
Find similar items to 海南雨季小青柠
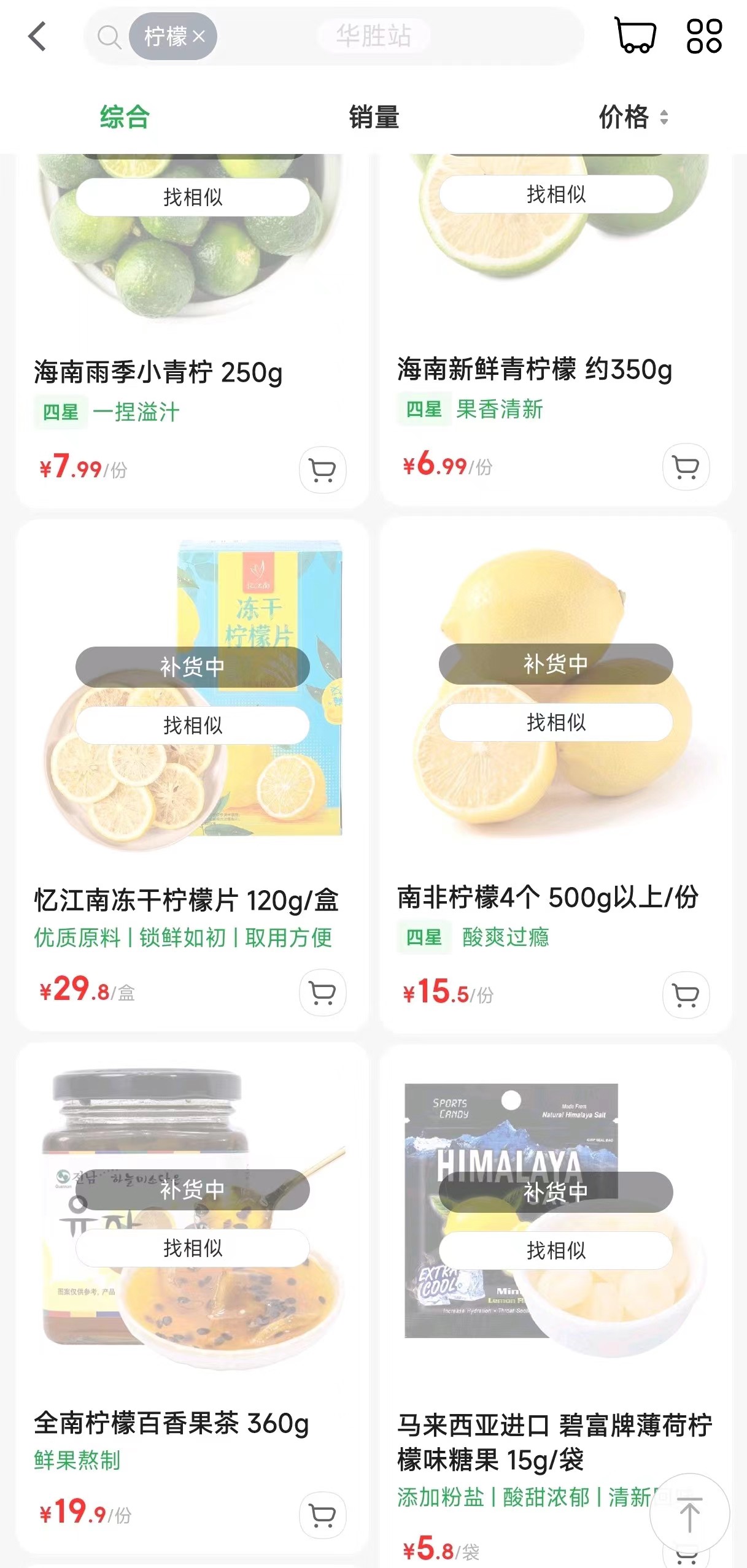click(193, 198)
